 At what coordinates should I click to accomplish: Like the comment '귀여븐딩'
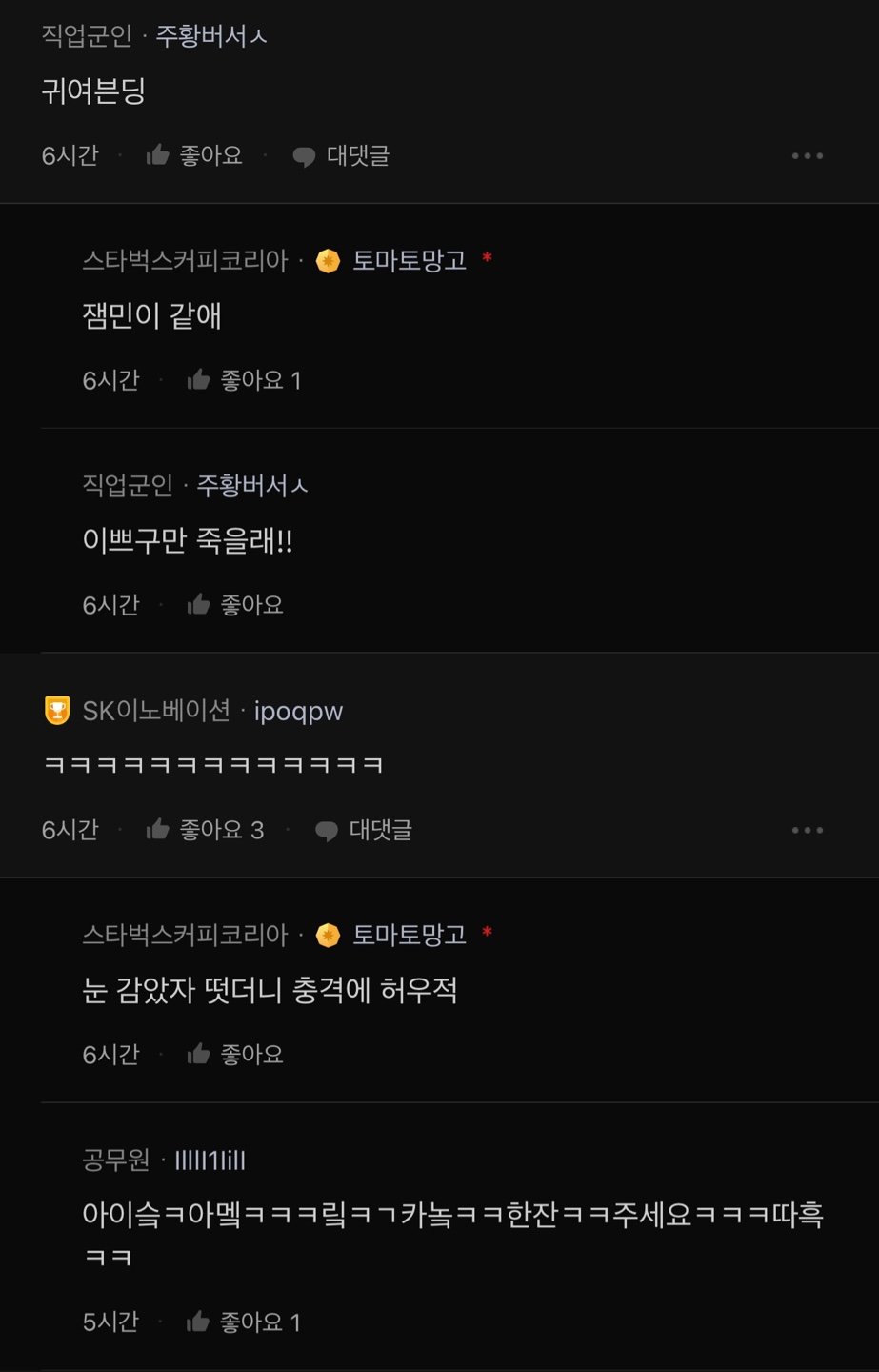point(194,155)
